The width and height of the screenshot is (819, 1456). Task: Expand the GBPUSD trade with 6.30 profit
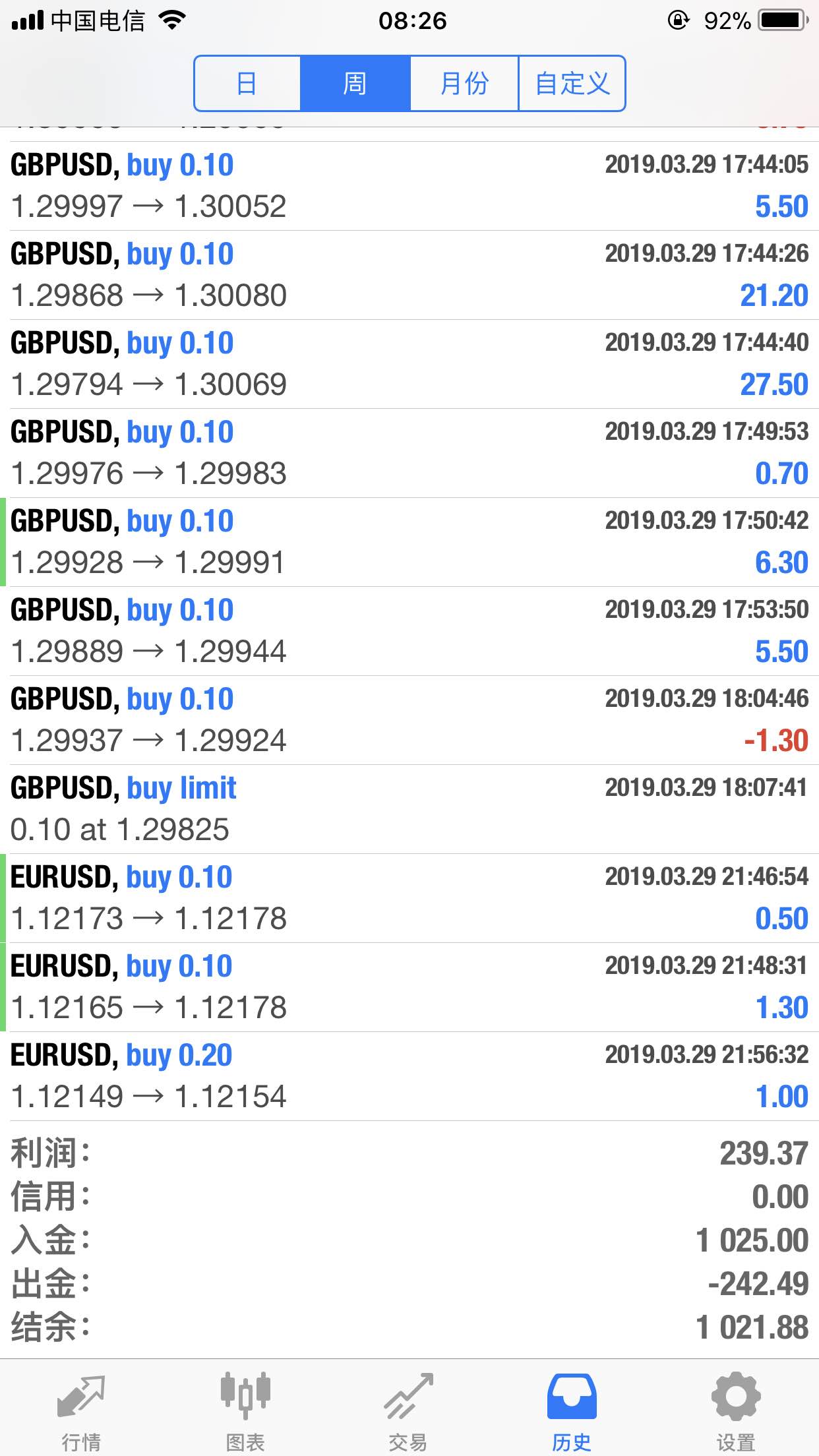pos(409,542)
